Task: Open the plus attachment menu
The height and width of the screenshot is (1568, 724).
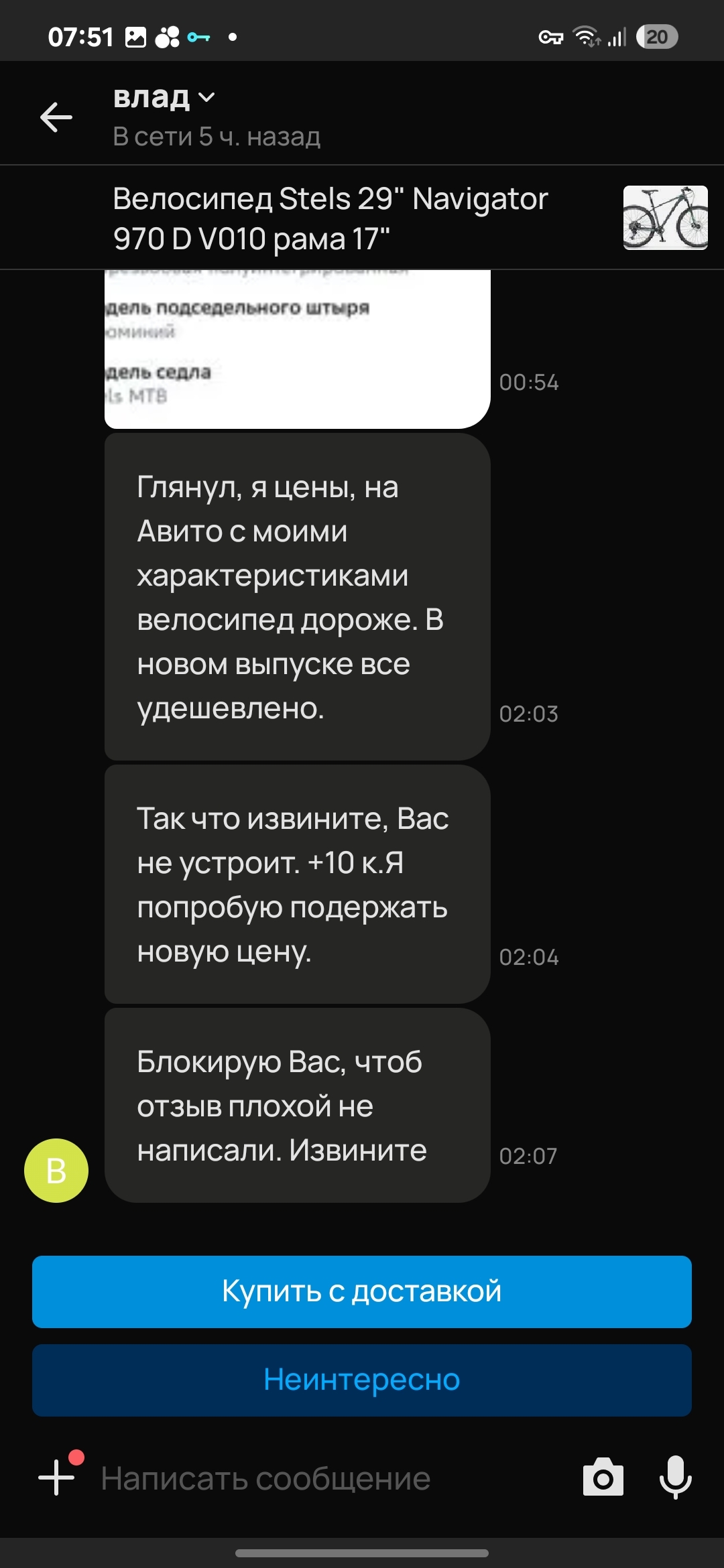Action: [58, 1477]
